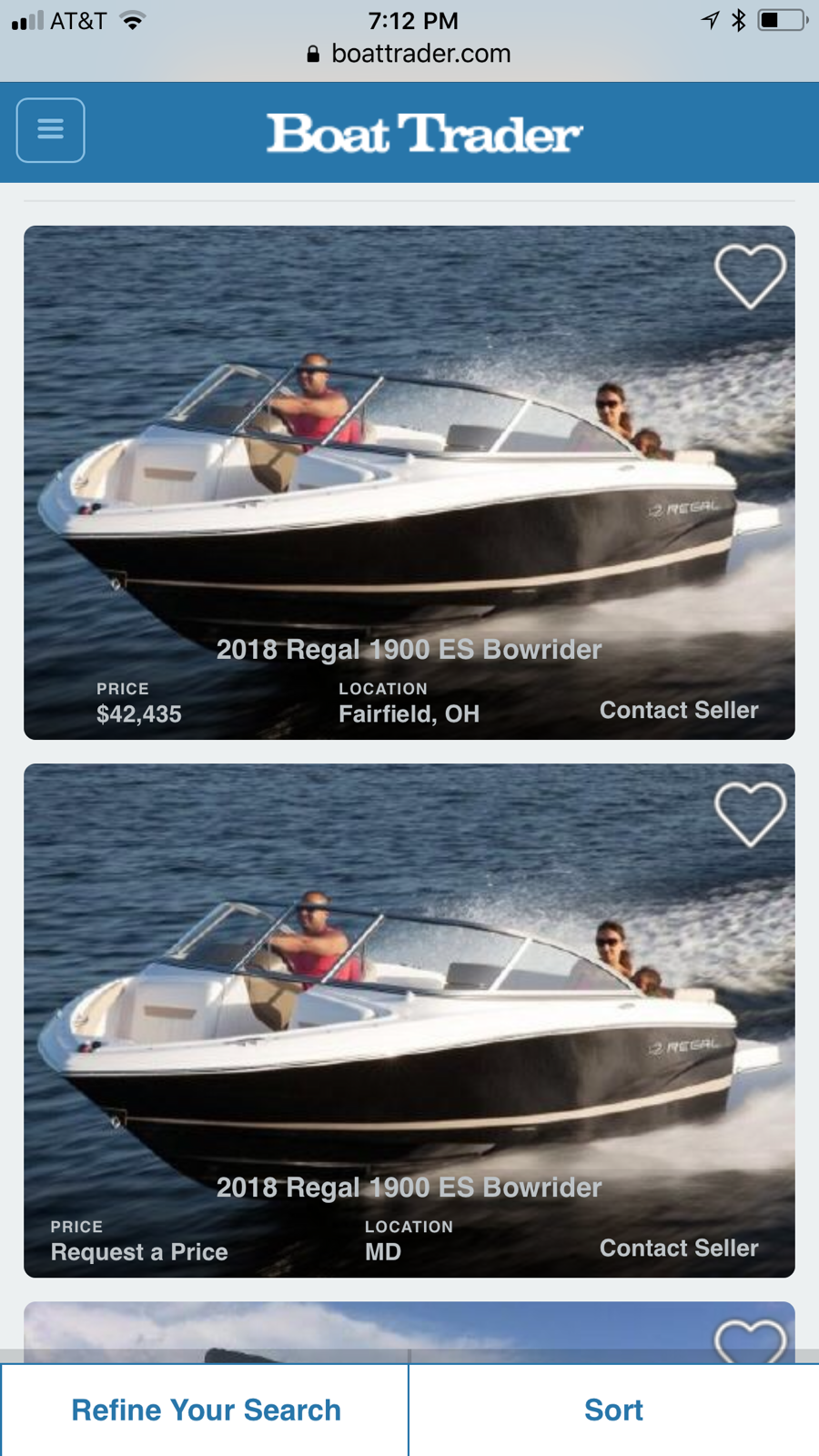Open the Sort options
Image resolution: width=819 pixels, height=1456 pixels.
tap(614, 1410)
